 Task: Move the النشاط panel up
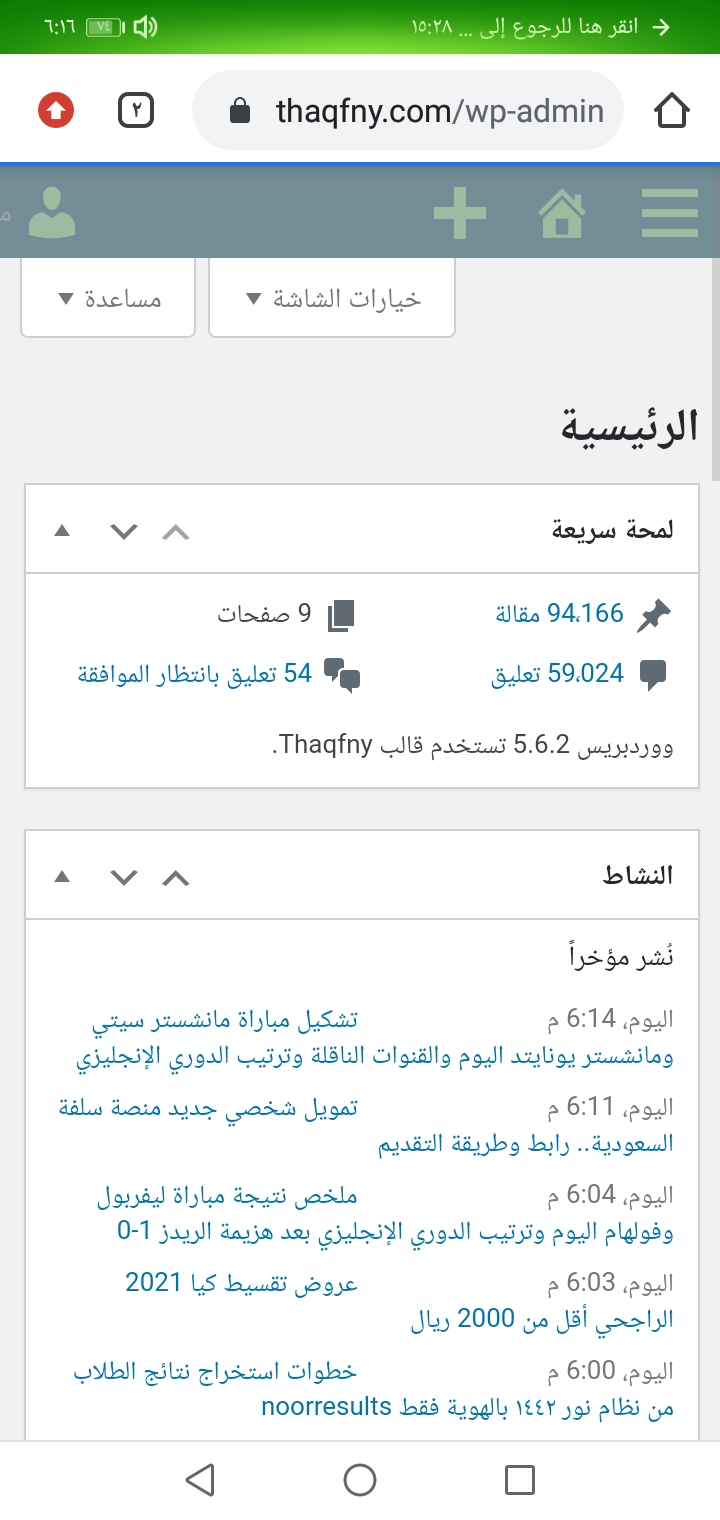[175, 877]
